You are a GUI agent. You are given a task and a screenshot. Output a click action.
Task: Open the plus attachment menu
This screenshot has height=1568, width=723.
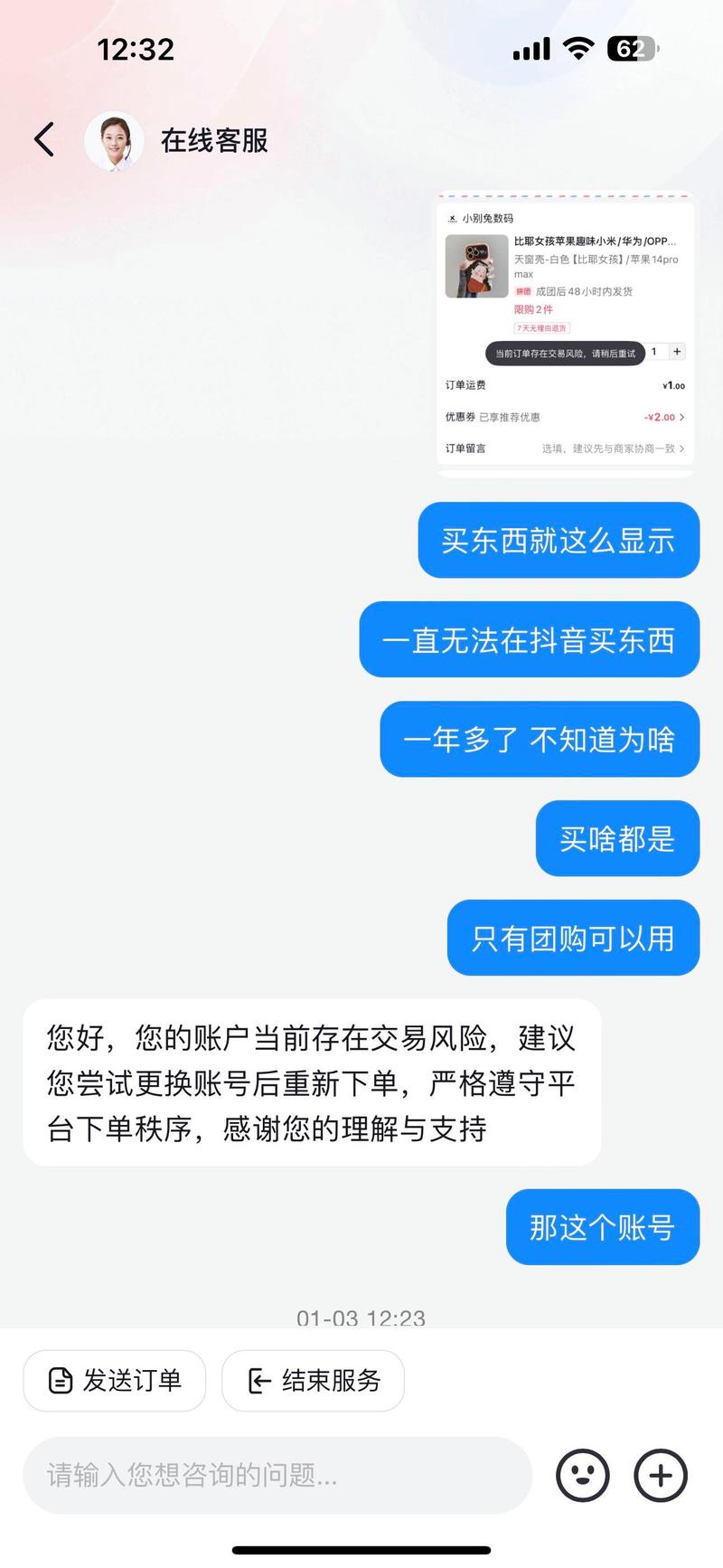coord(662,1476)
